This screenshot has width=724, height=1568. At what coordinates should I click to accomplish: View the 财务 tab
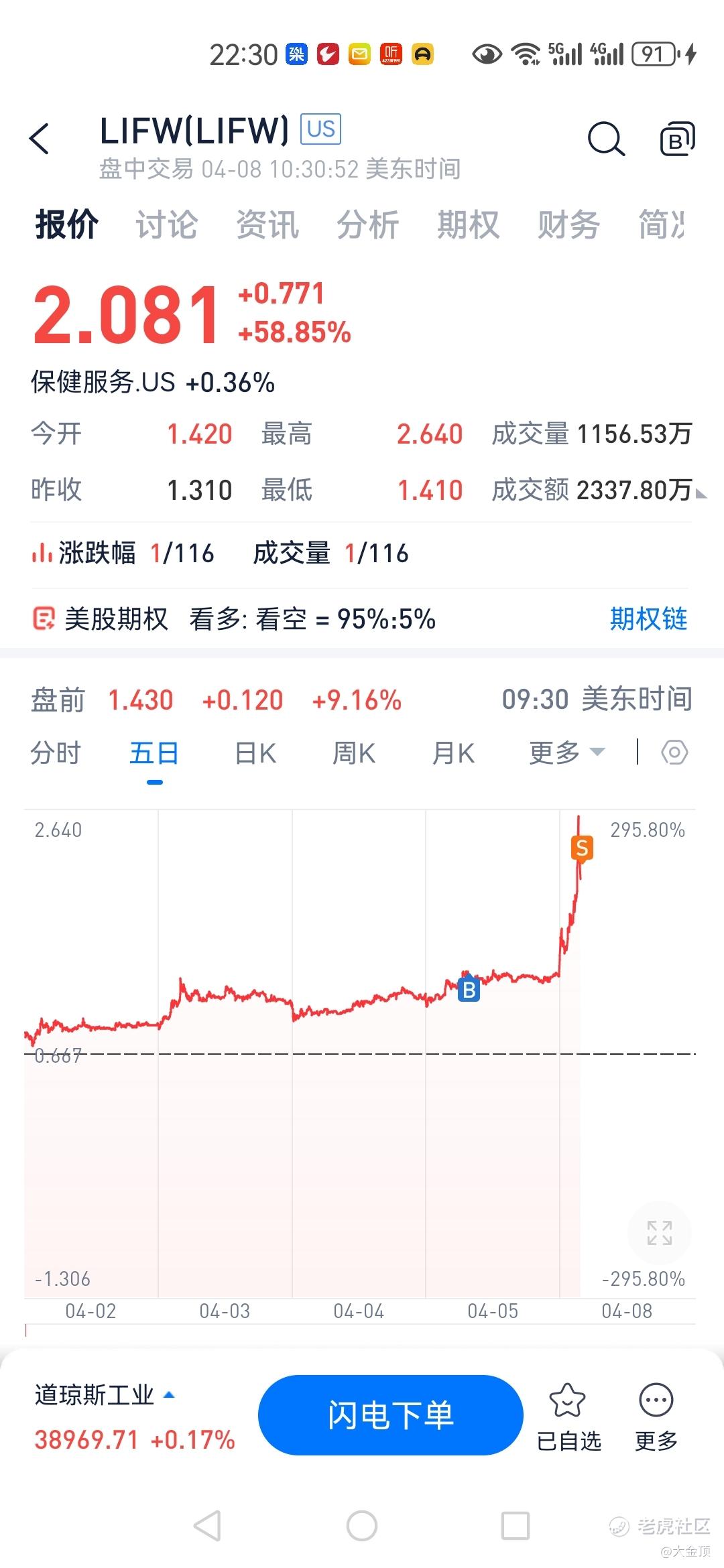click(568, 224)
